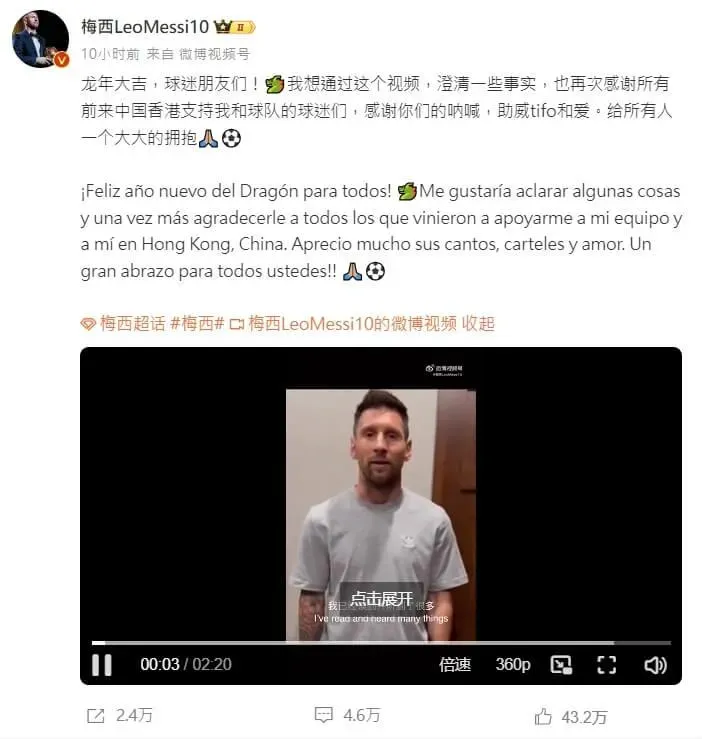
Task: Repost this Weibo post
Action: 120,716
